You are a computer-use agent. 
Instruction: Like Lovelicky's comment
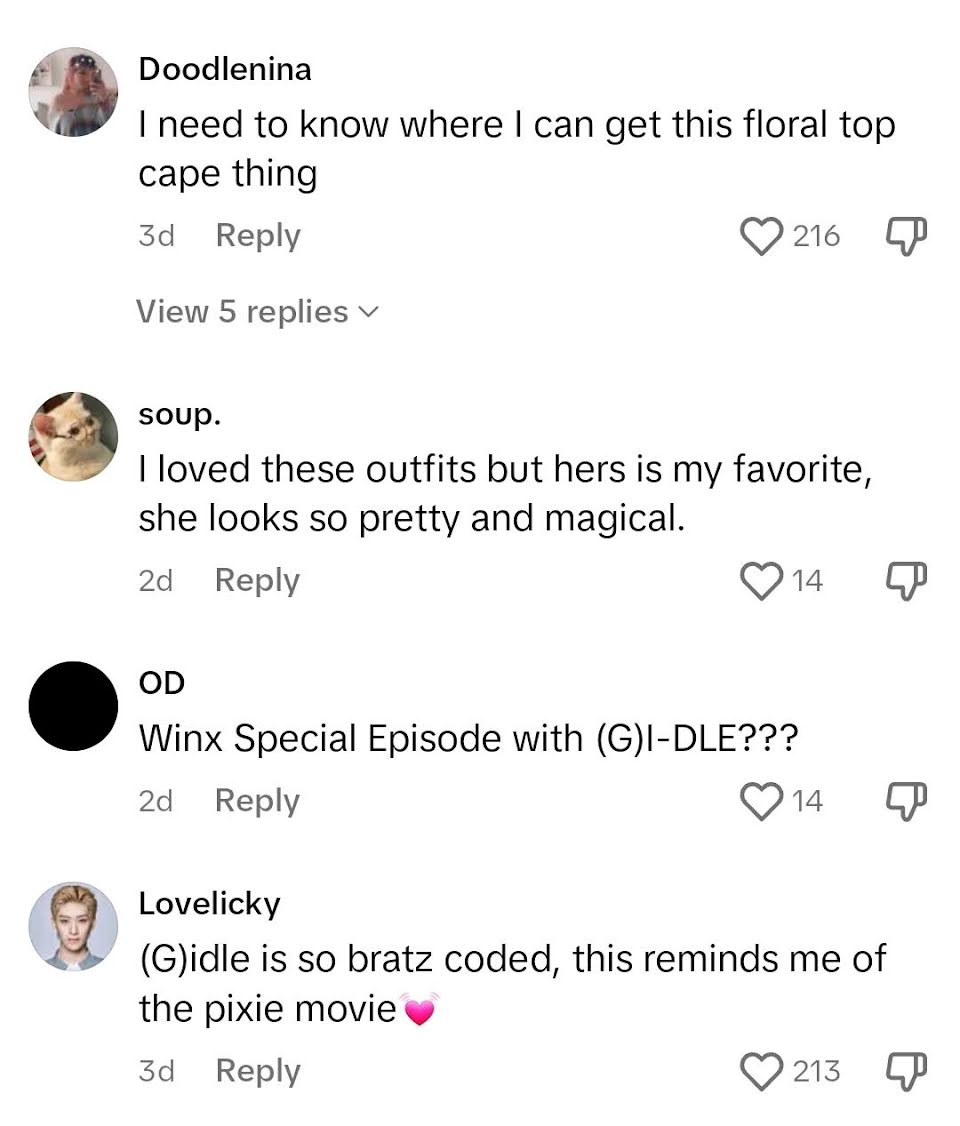coord(761,1071)
